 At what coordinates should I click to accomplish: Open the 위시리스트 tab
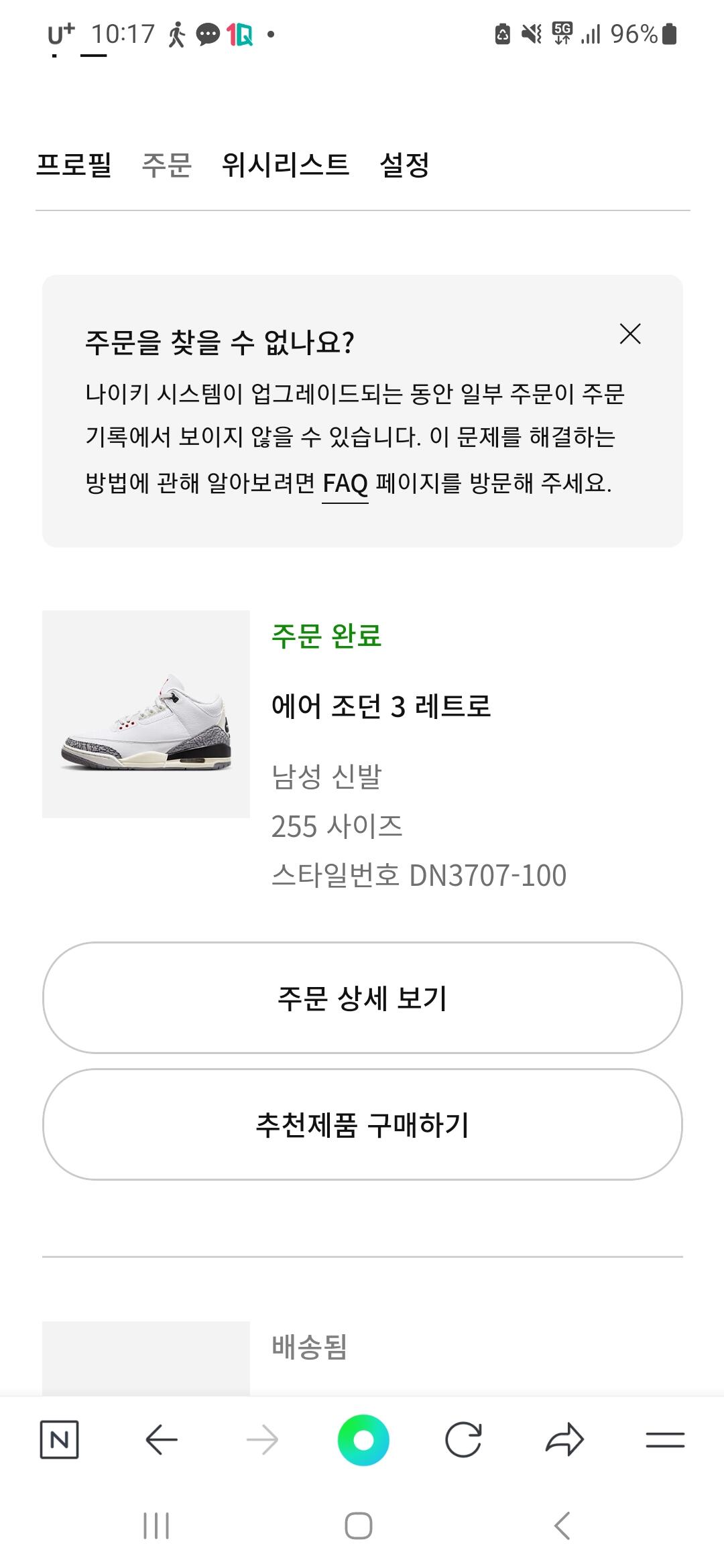(286, 165)
